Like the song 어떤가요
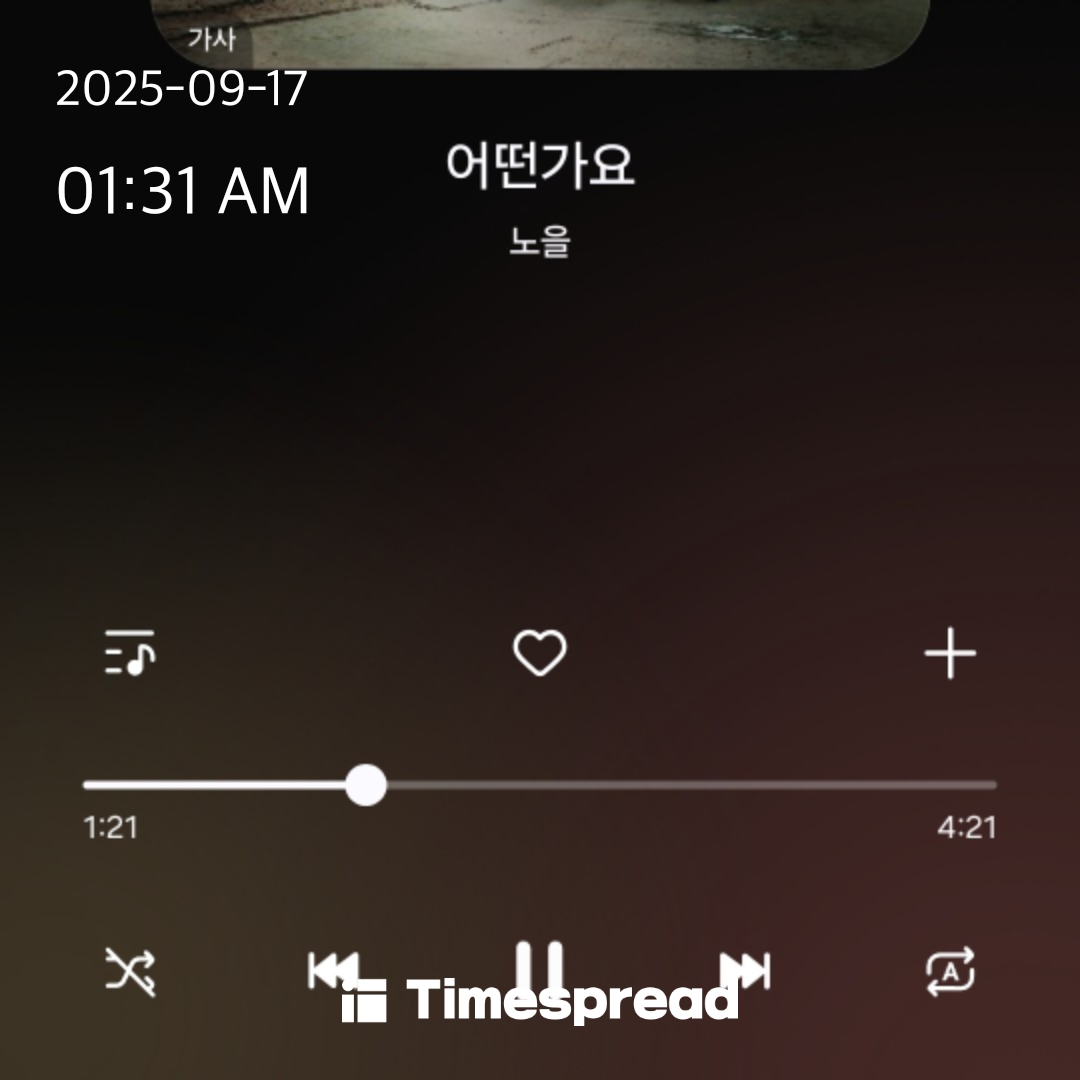This screenshot has height=1080, width=1080. tap(540, 654)
